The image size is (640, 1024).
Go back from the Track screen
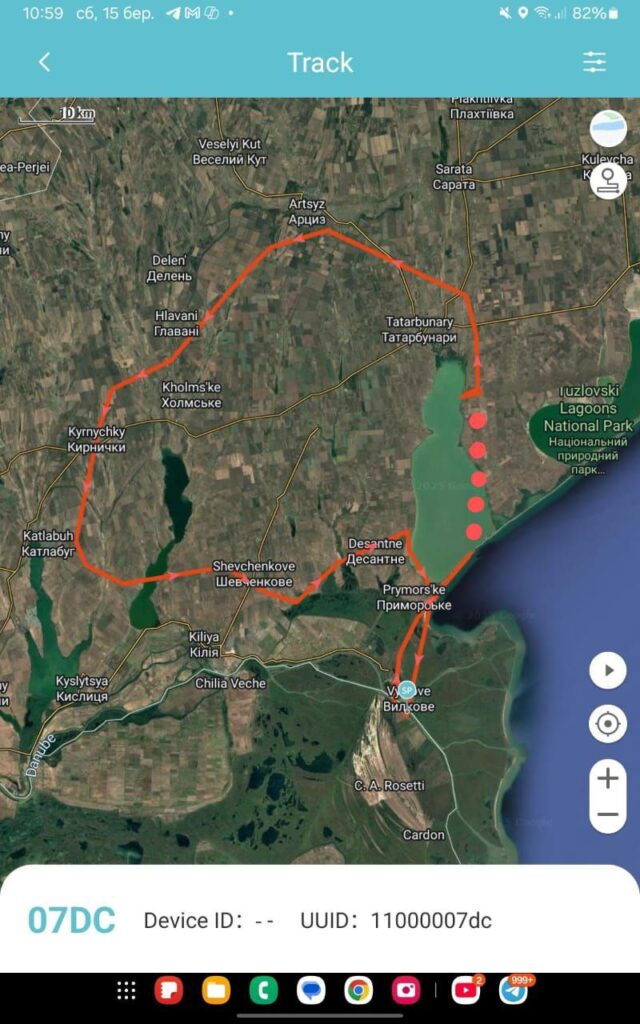[44, 62]
